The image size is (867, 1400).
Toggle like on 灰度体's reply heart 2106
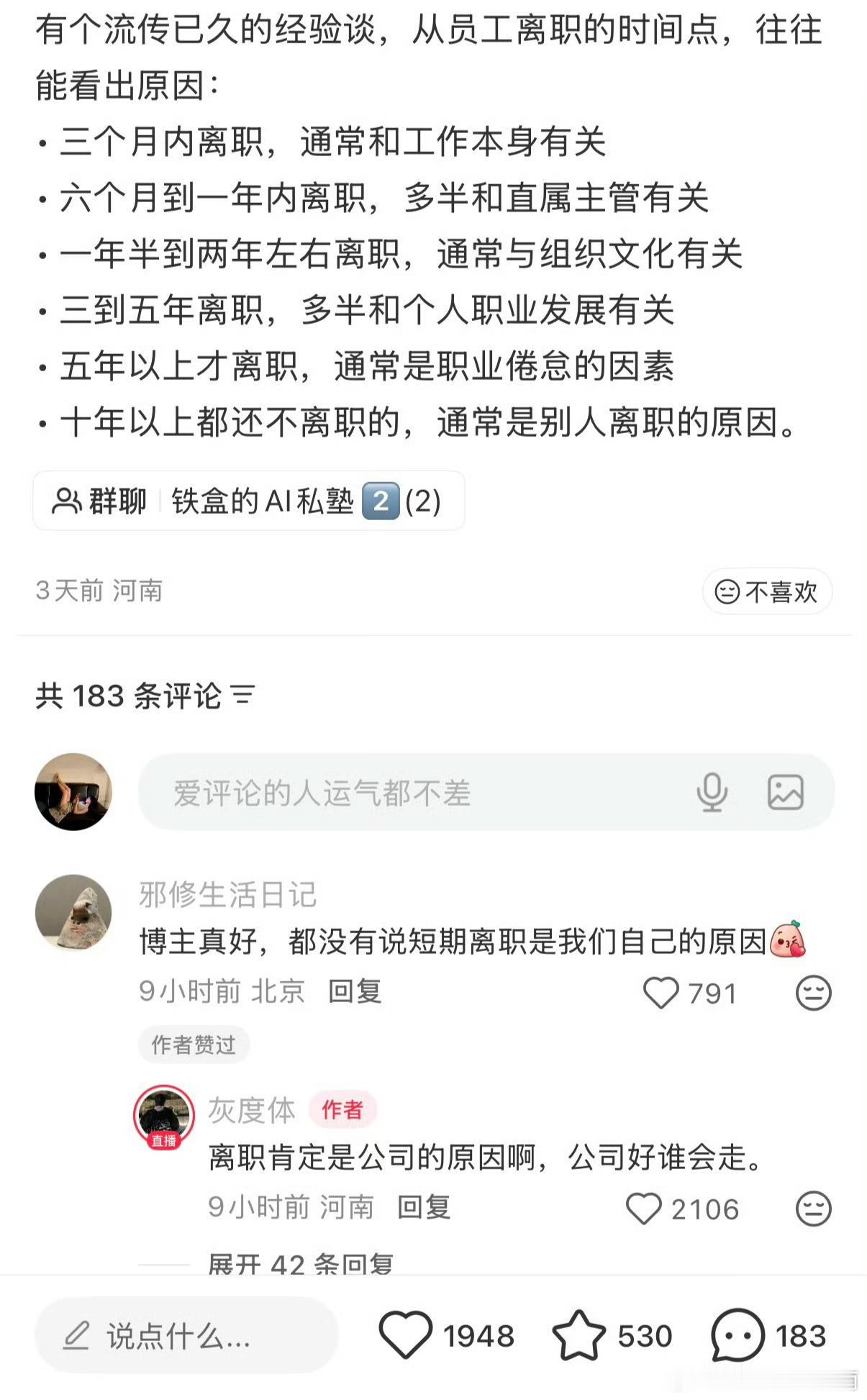(646, 1209)
